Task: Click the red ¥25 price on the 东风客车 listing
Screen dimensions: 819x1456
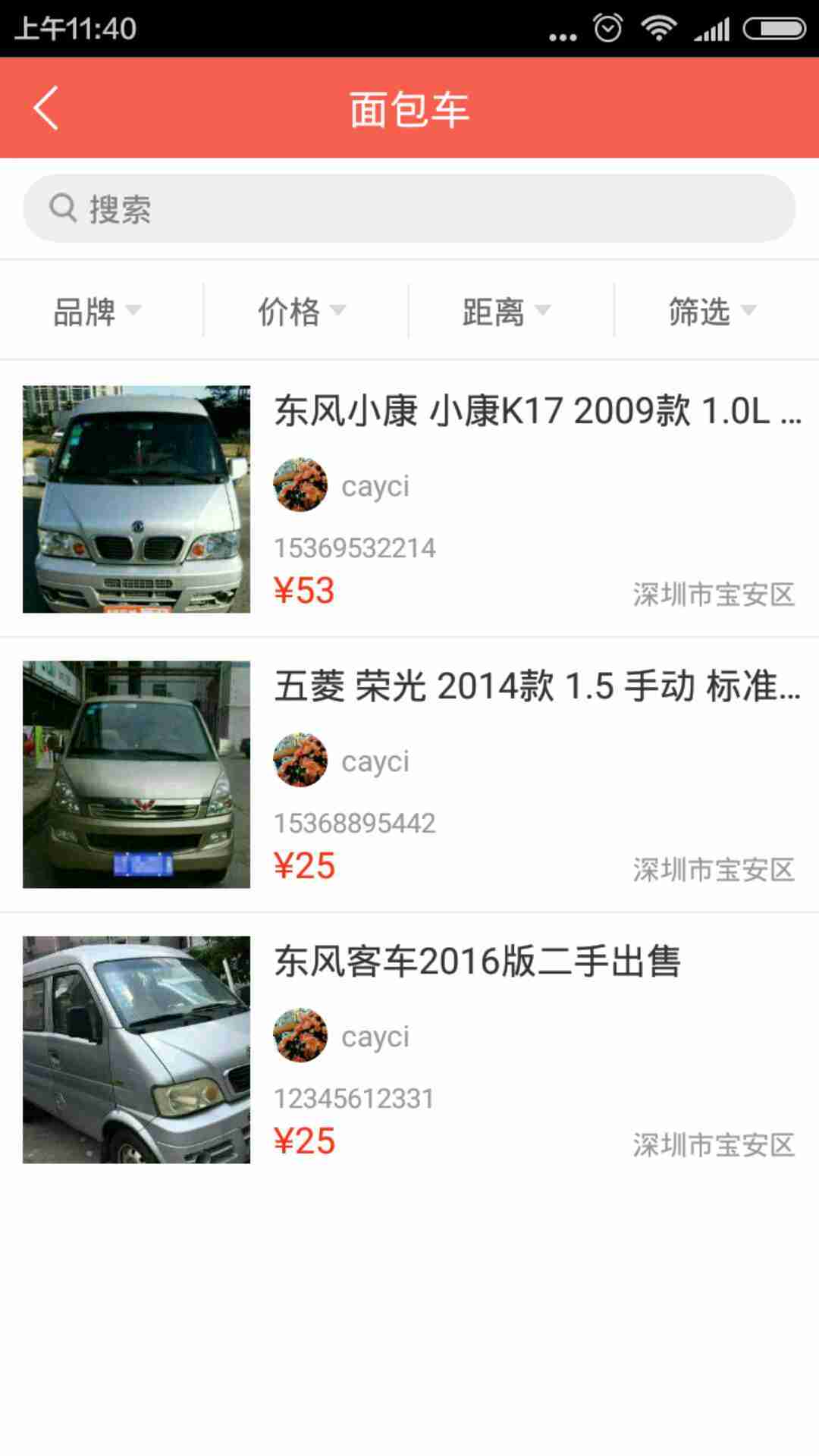Action: point(303,1141)
